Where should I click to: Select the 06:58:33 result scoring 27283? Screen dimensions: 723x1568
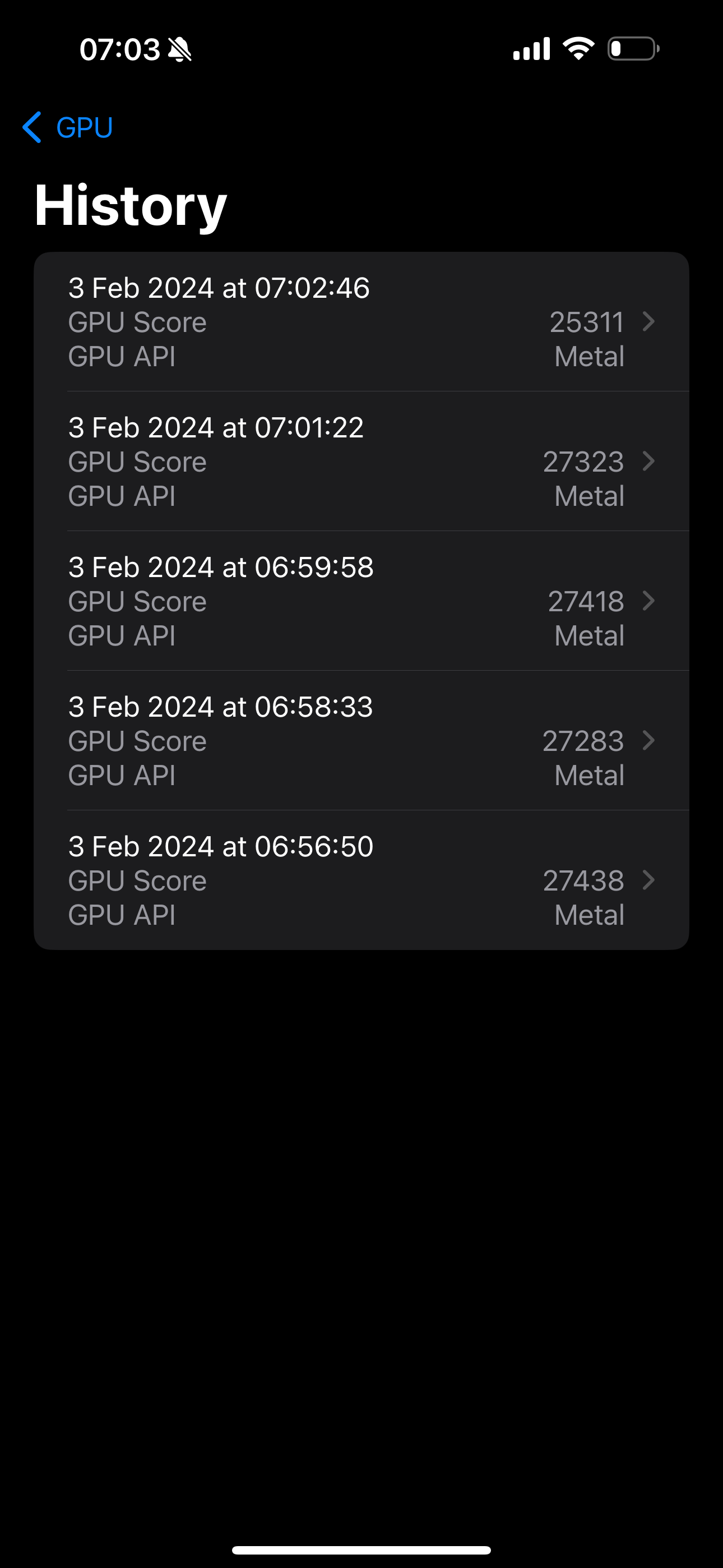coord(361,740)
